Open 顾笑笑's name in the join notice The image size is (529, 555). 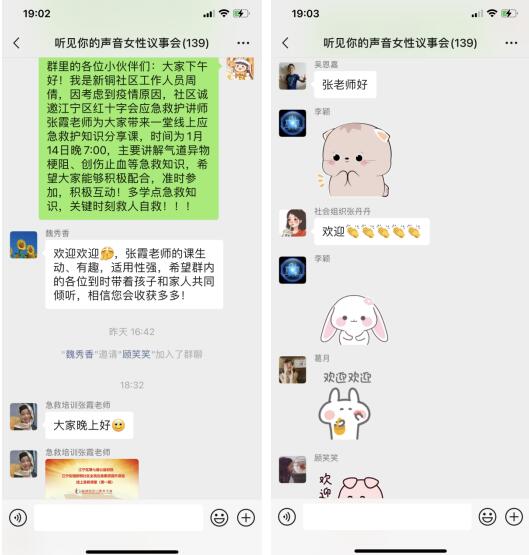pos(136,354)
